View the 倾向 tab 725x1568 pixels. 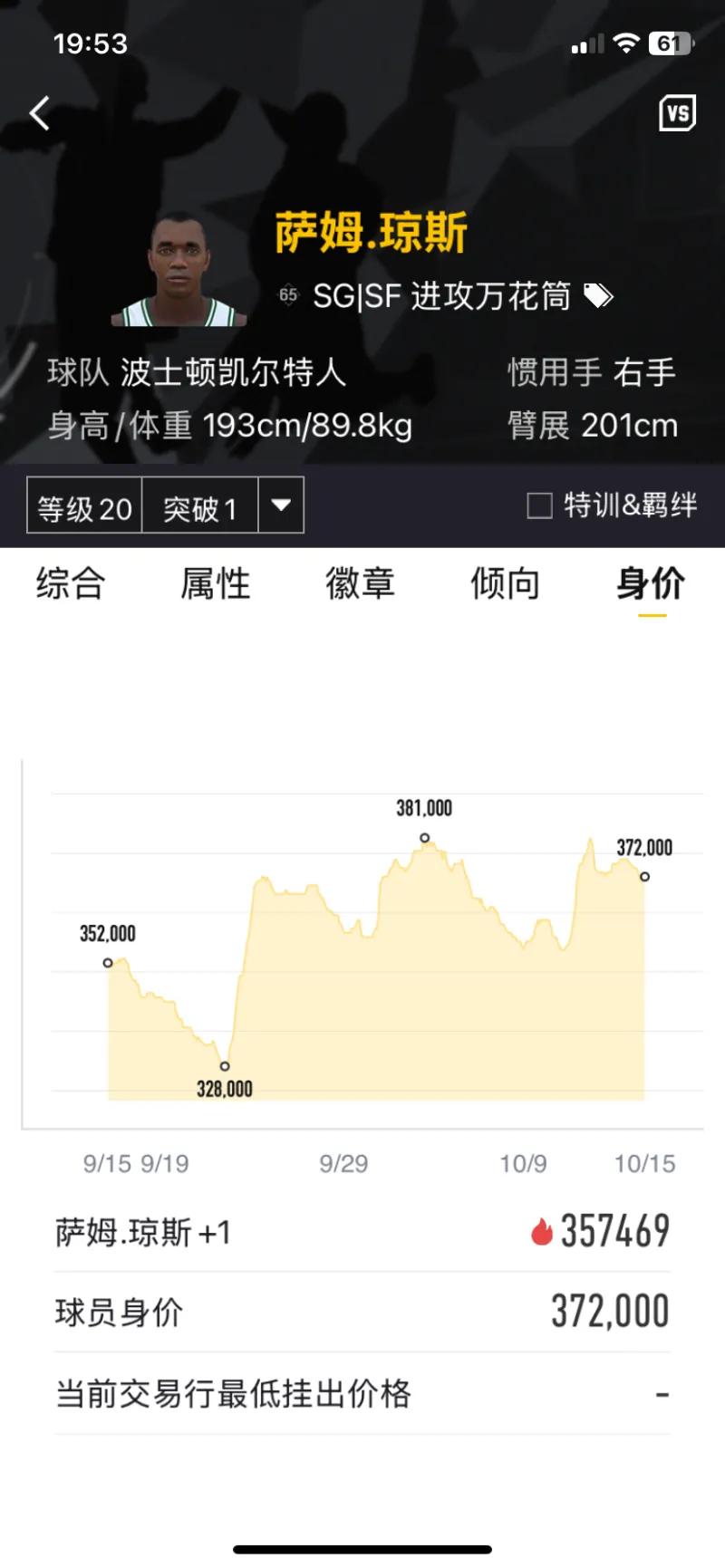coord(505,583)
